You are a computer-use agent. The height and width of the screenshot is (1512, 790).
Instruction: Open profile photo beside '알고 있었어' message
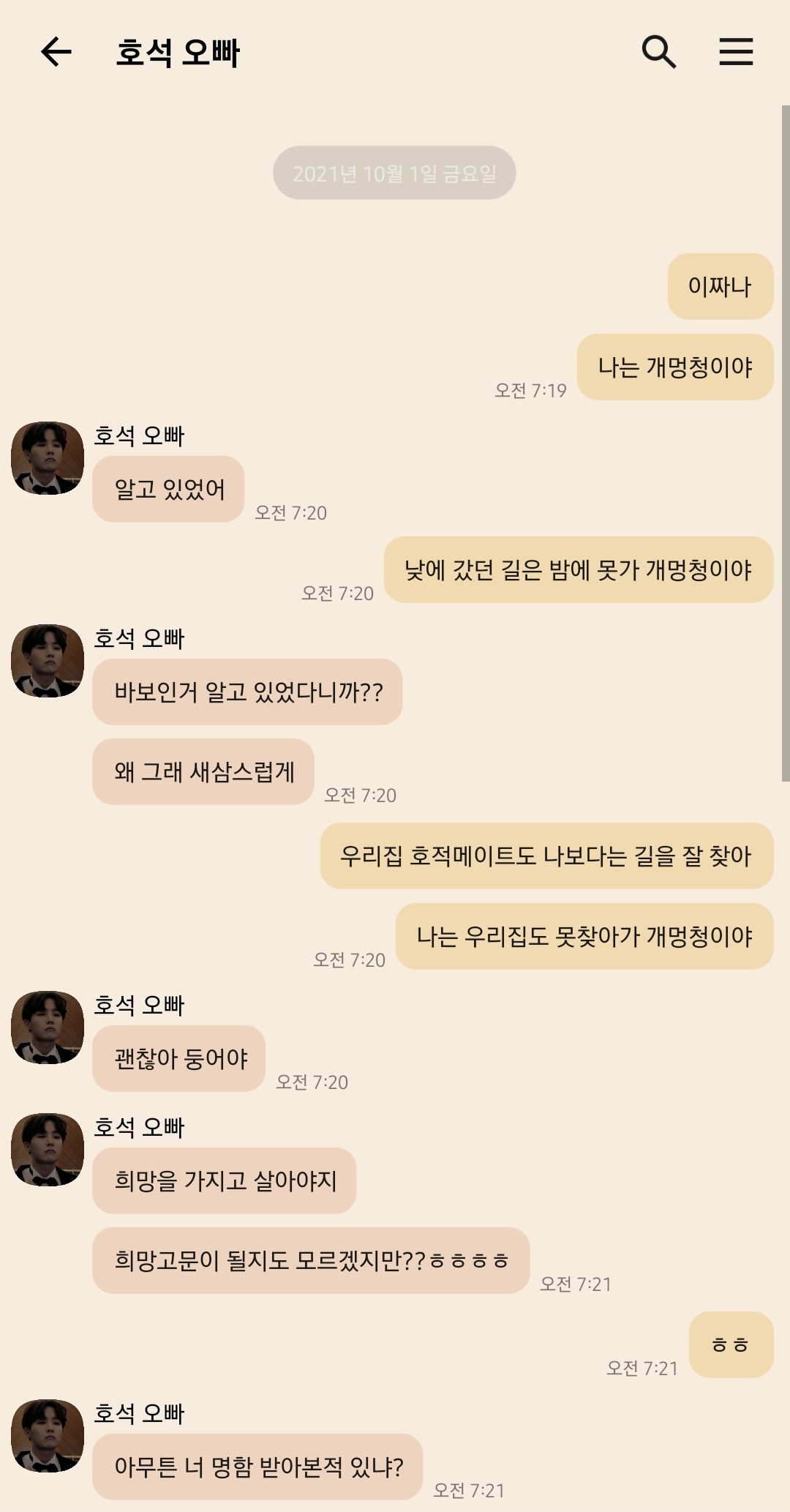(x=48, y=458)
